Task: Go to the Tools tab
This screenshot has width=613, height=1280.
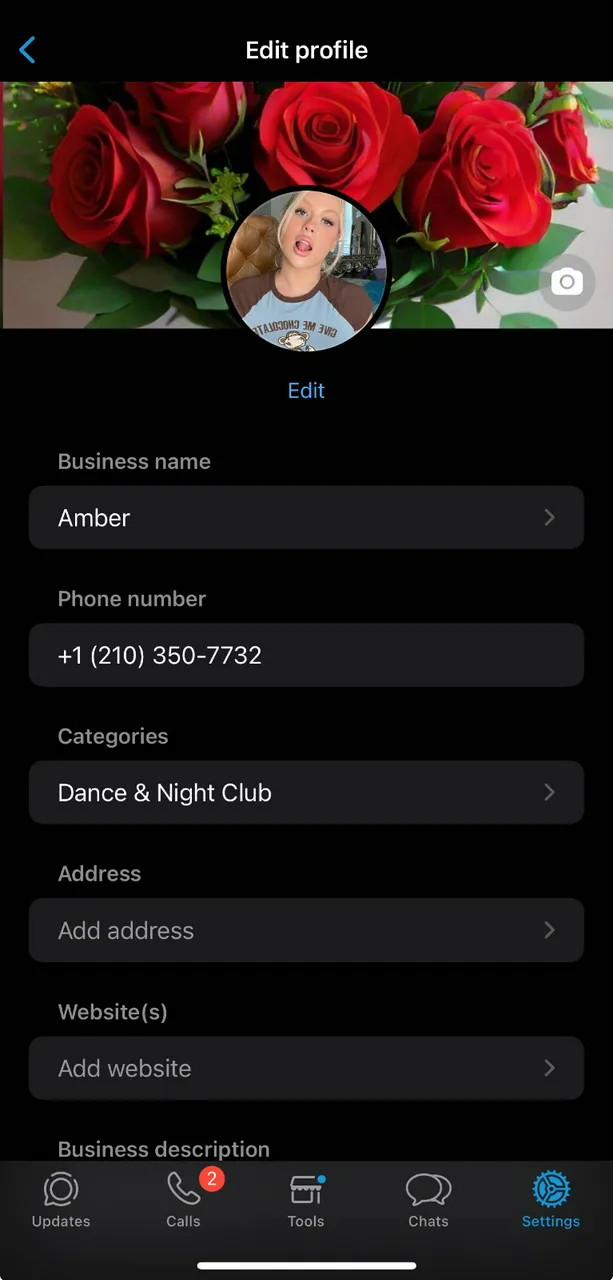Action: (x=306, y=1200)
